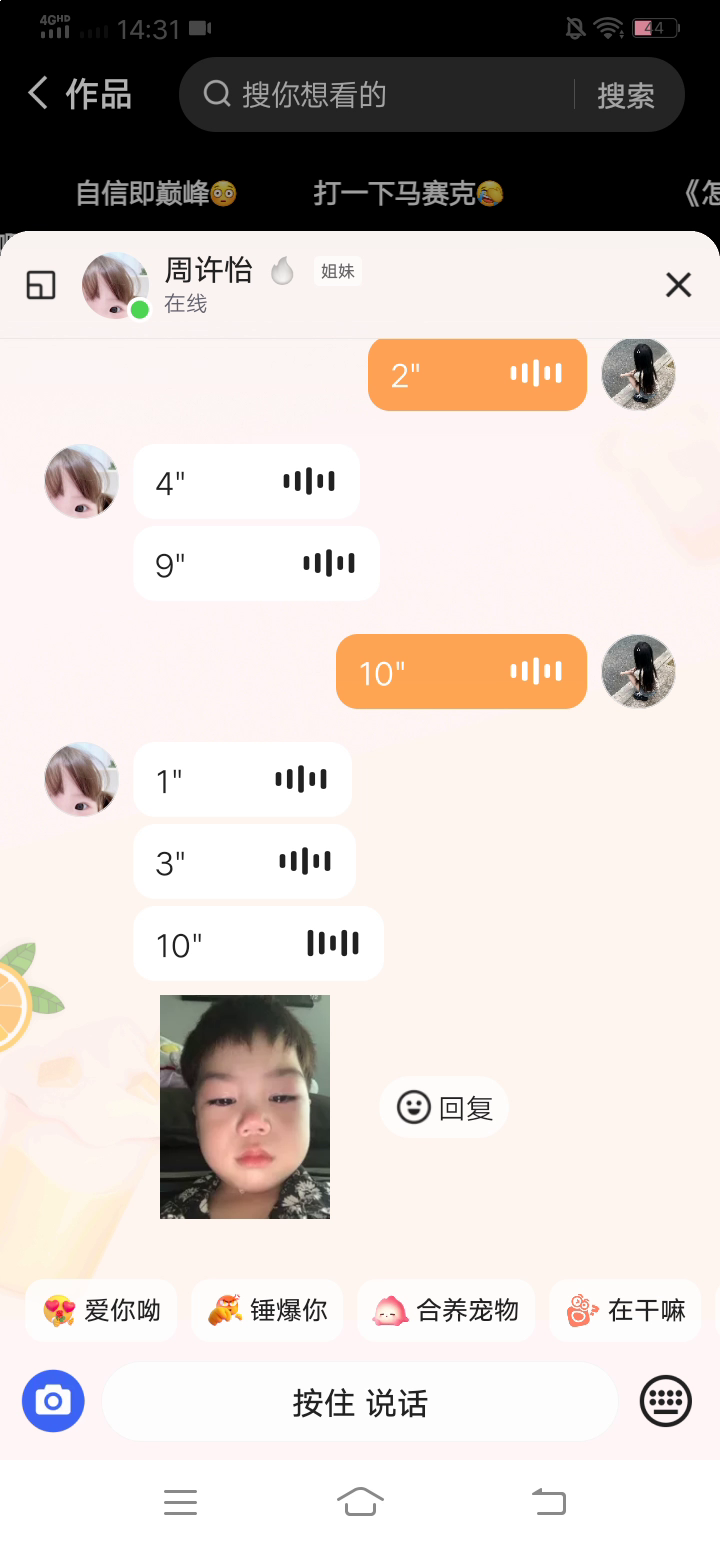Play the 4" voice message
720x1544 pixels.
246,482
